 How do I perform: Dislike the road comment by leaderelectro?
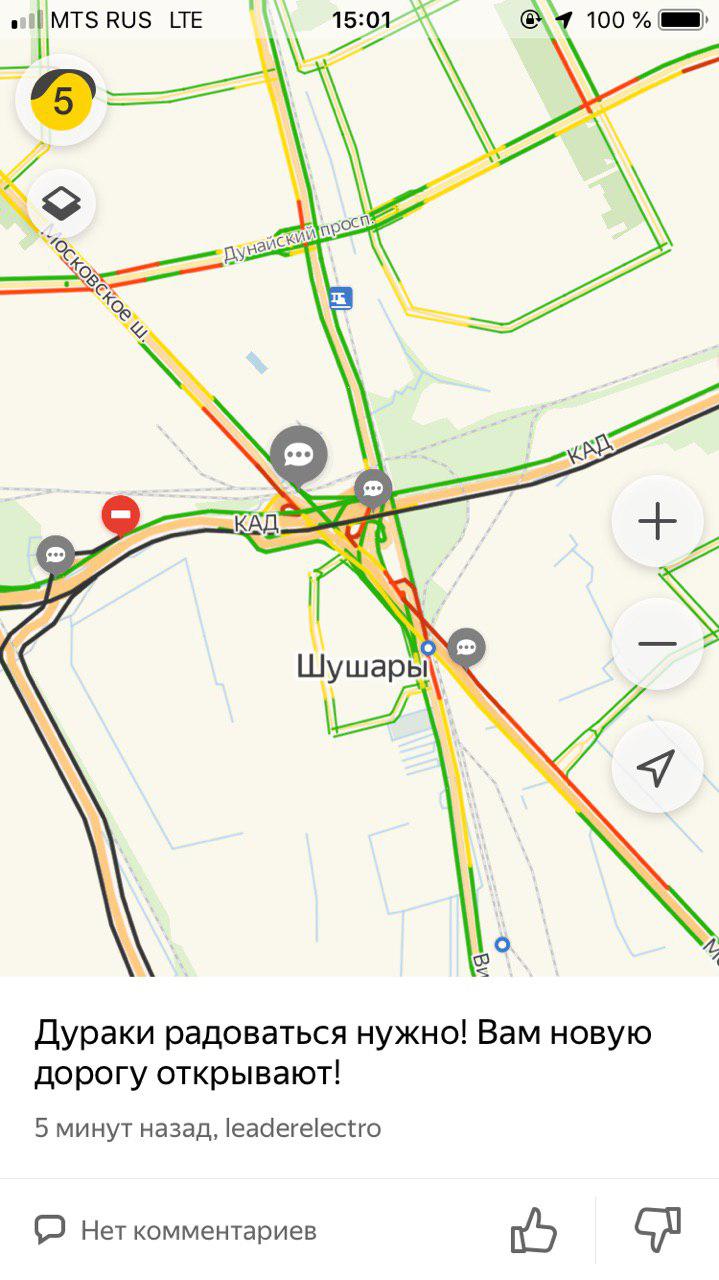(x=658, y=1229)
